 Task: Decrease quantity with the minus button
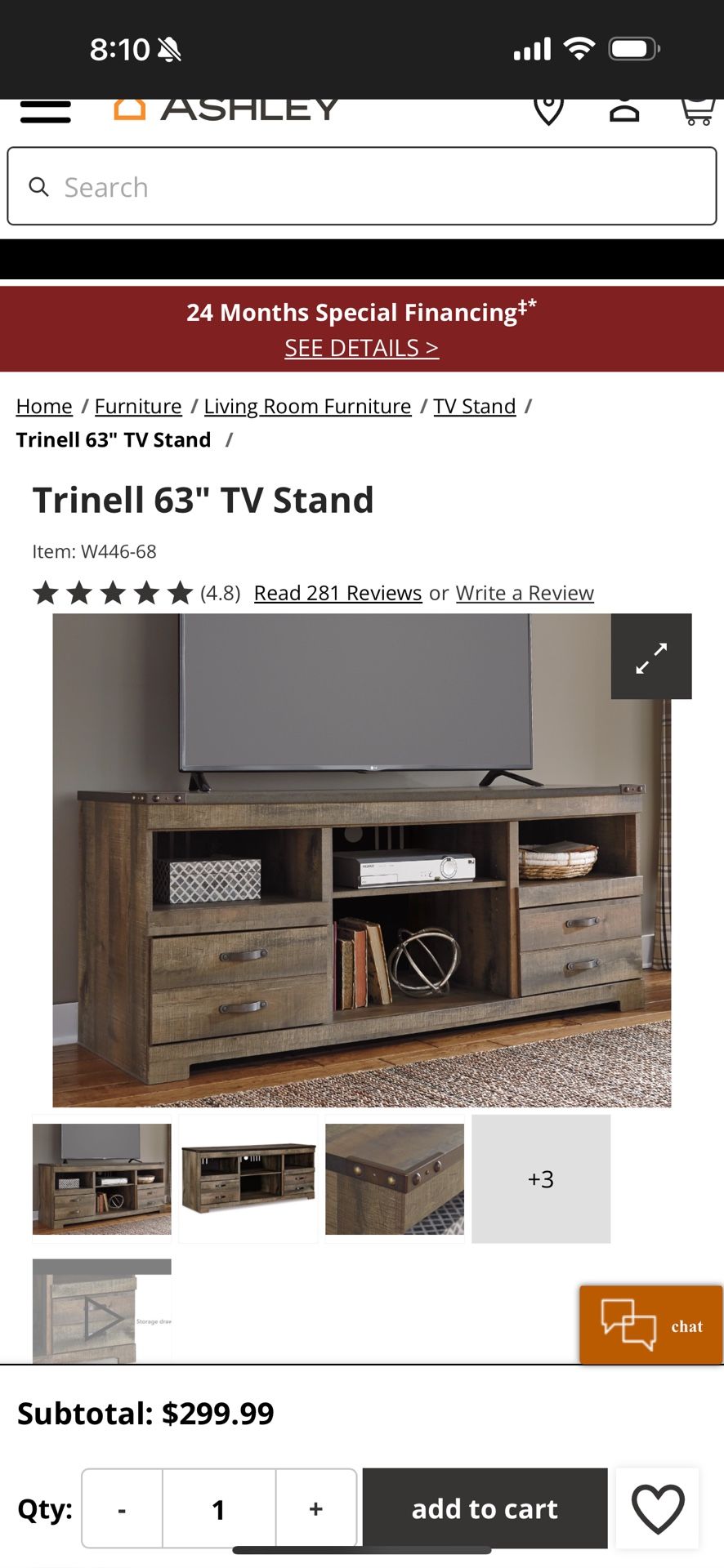pos(122,1508)
